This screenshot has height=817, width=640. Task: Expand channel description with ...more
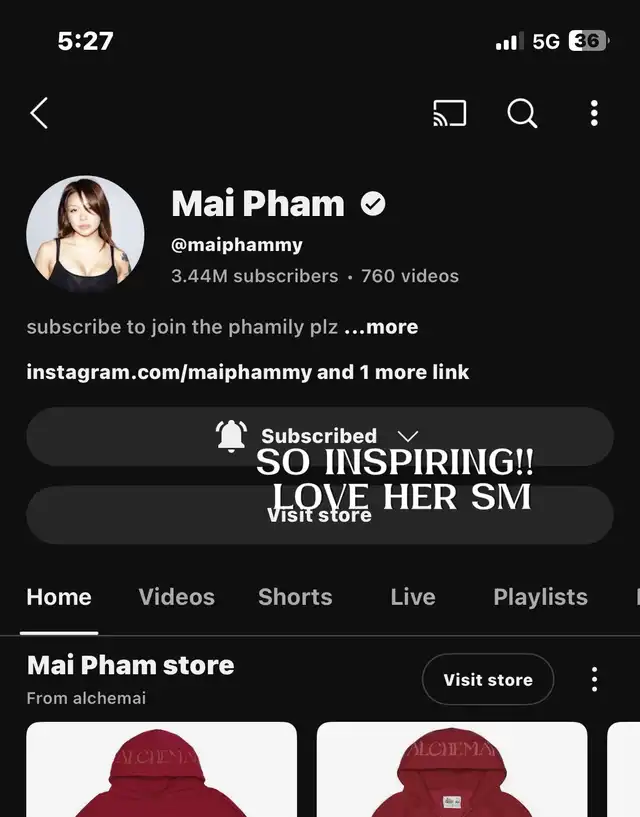click(x=381, y=327)
